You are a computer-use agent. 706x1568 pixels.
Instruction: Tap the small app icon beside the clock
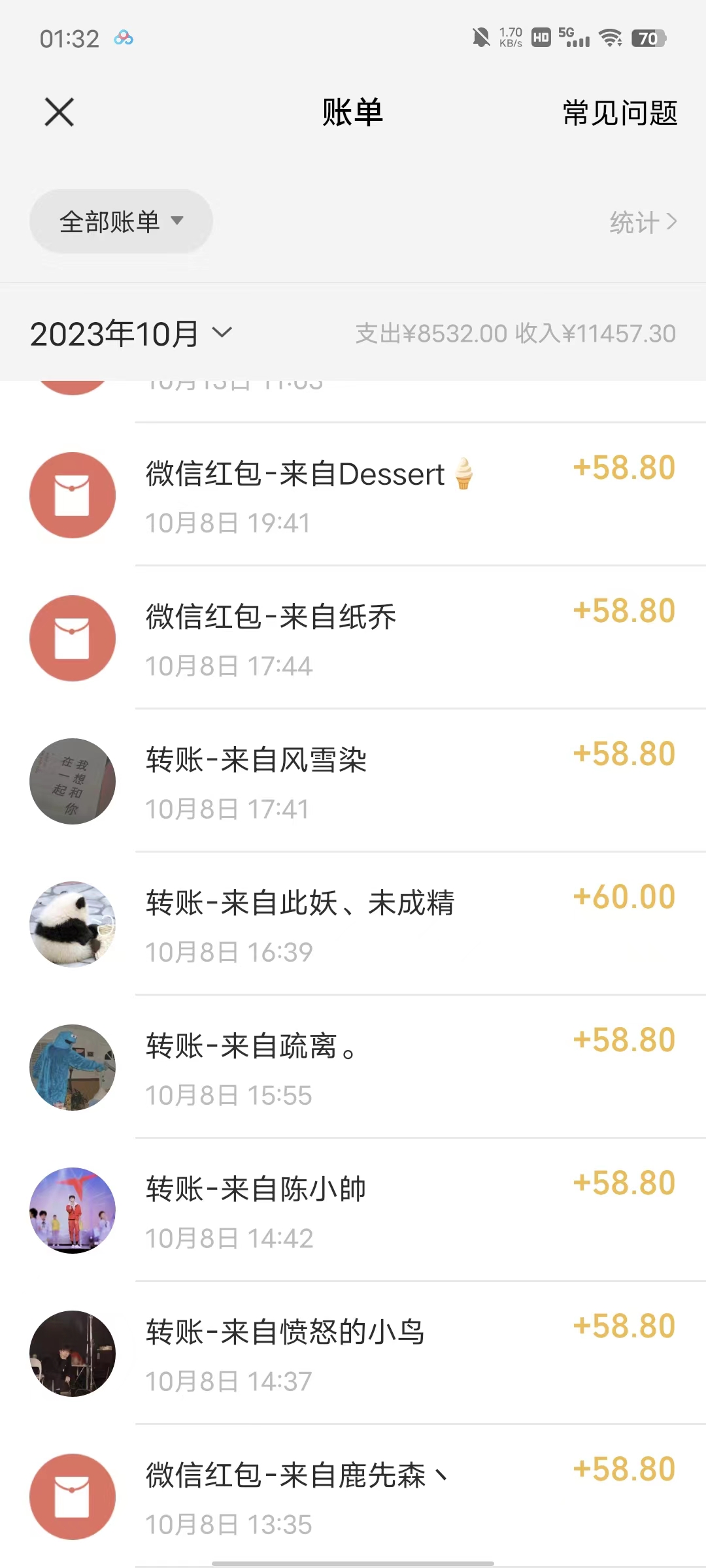coord(124,38)
